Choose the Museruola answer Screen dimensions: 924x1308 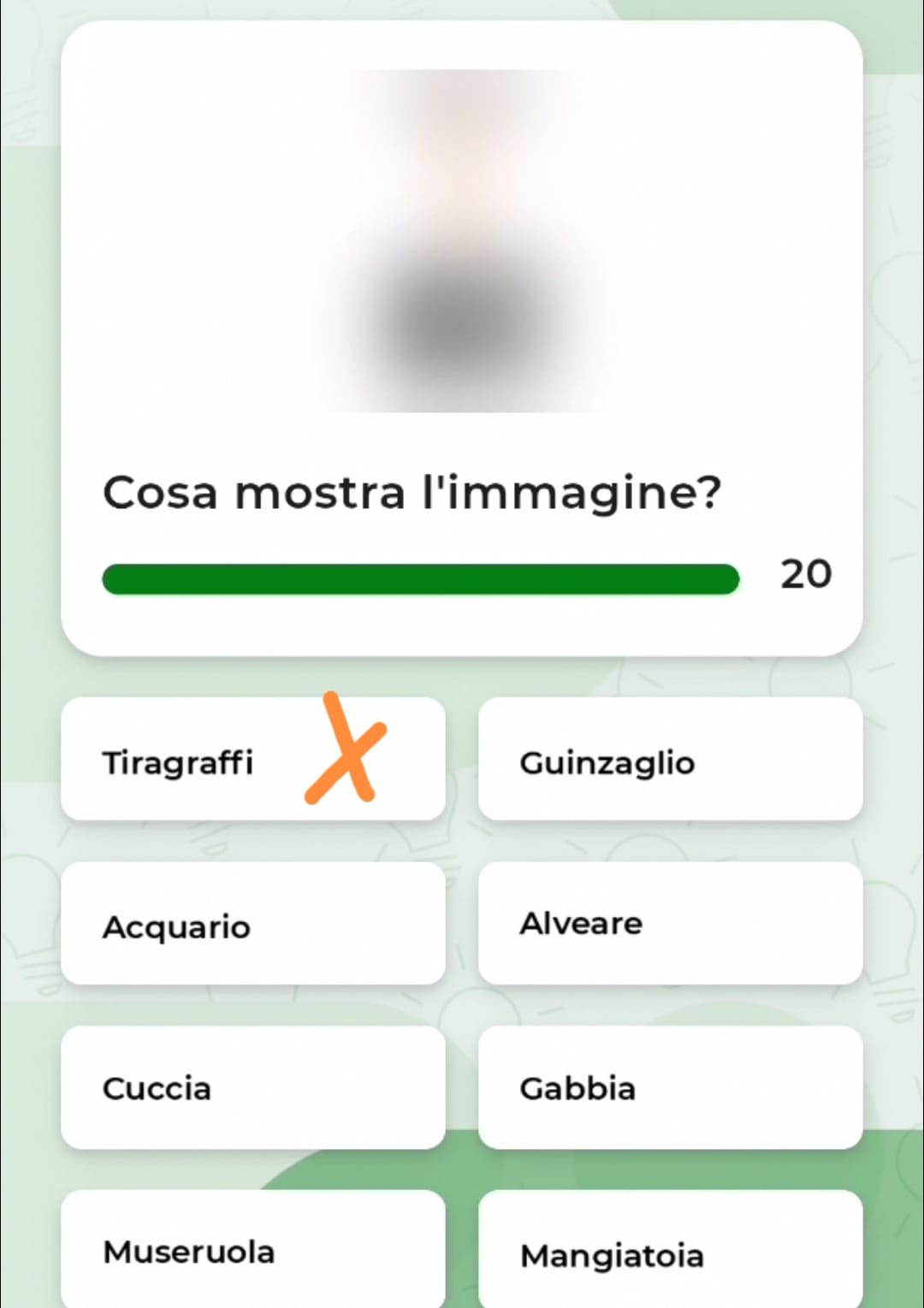click(253, 1251)
